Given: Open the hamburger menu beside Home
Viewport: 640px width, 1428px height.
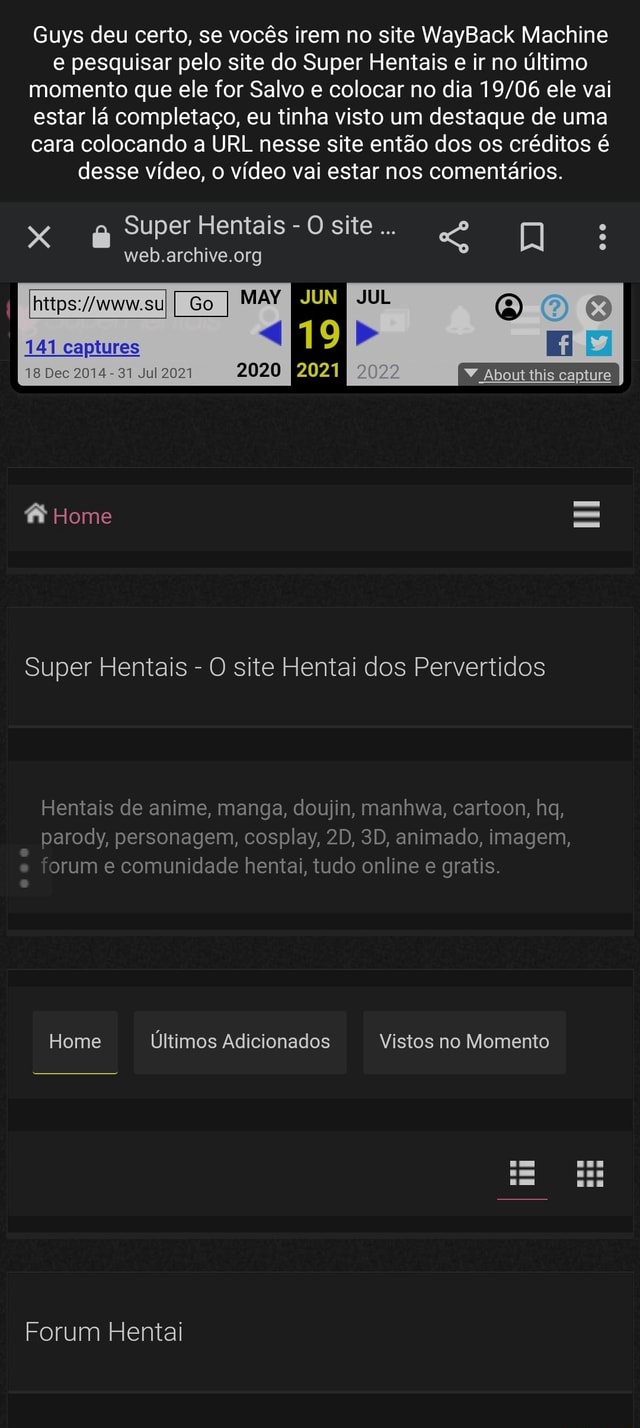Looking at the screenshot, I should click(586, 514).
